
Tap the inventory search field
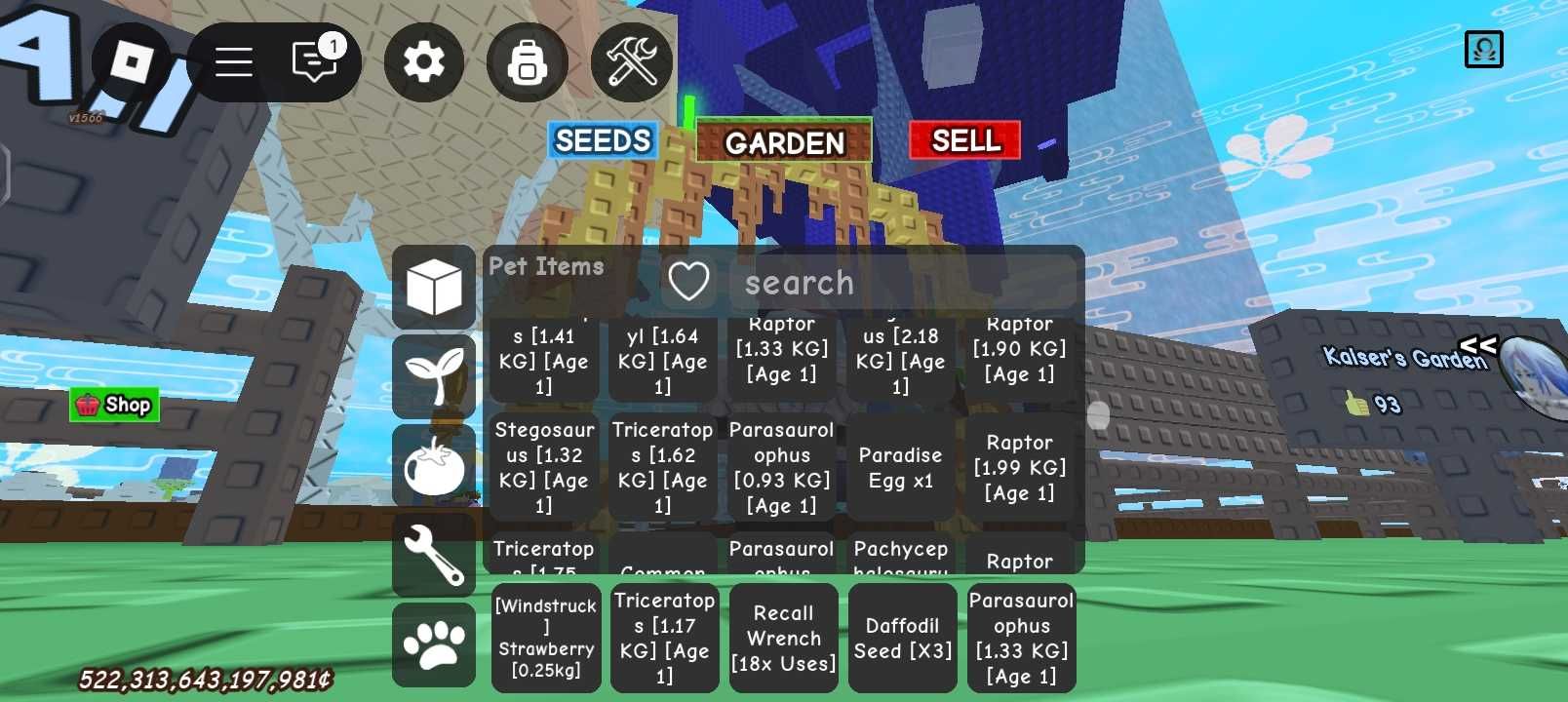click(902, 283)
